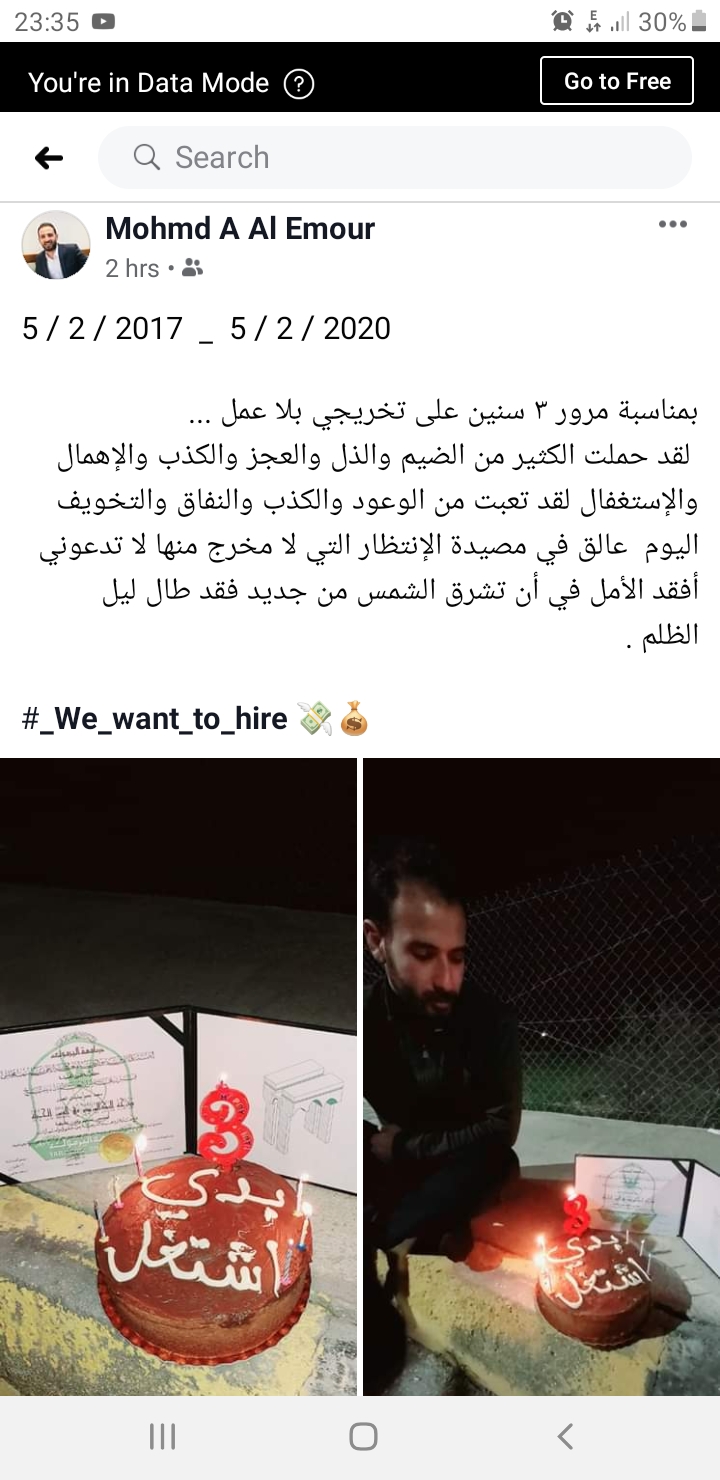The width and height of the screenshot is (720, 1480).
Task: Open recent apps from navigation bar
Action: pos(162,1437)
